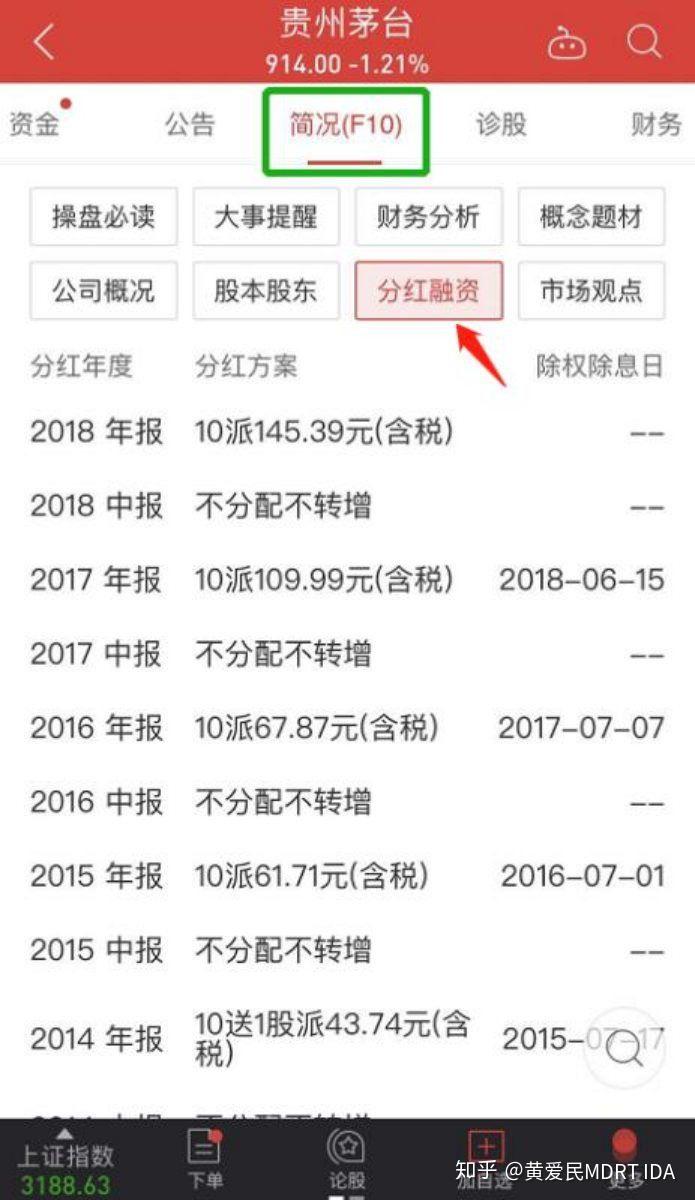Open 论股 in the bottom bar

coord(346,1160)
